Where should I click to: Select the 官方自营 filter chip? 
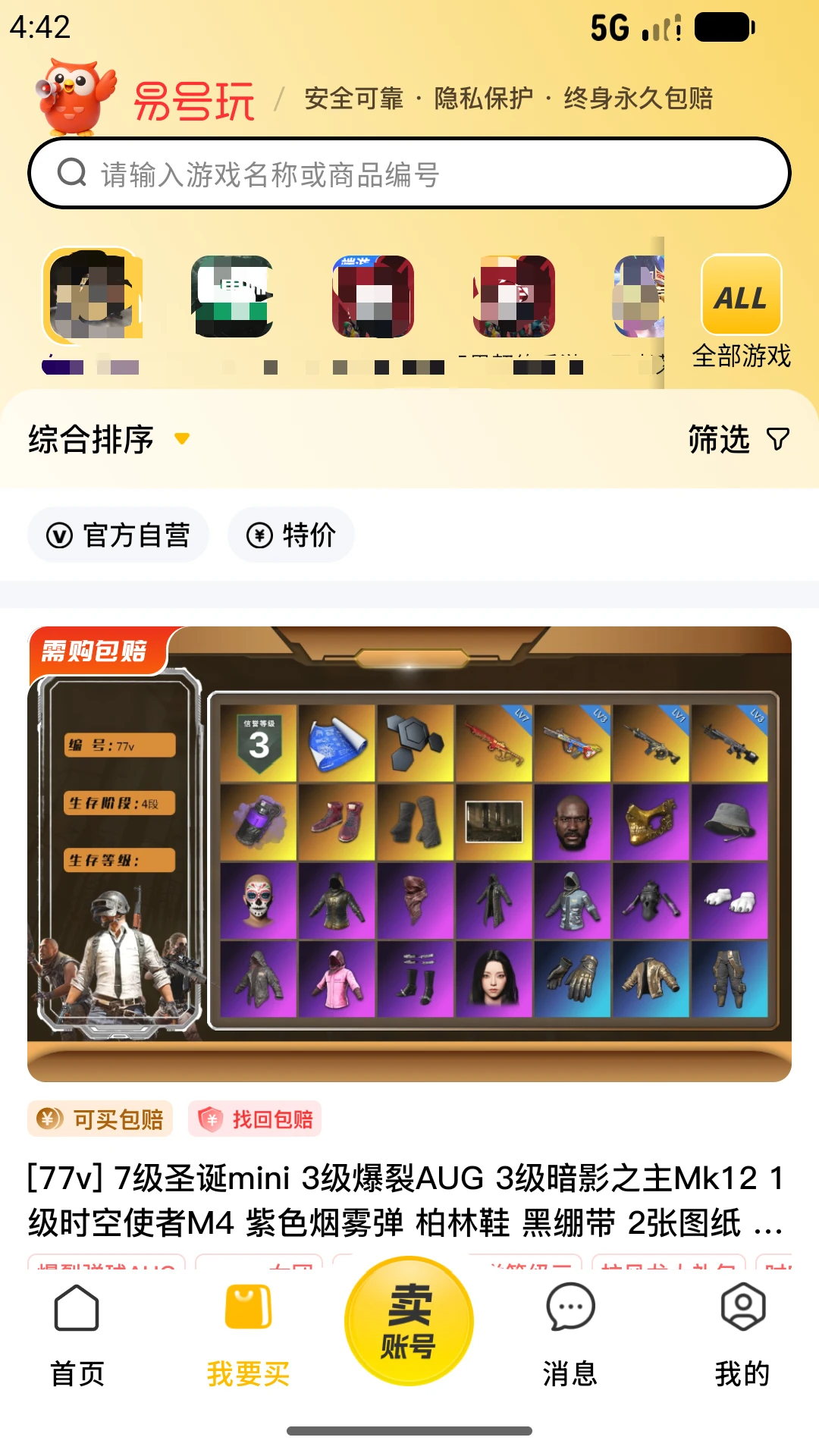(x=118, y=535)
